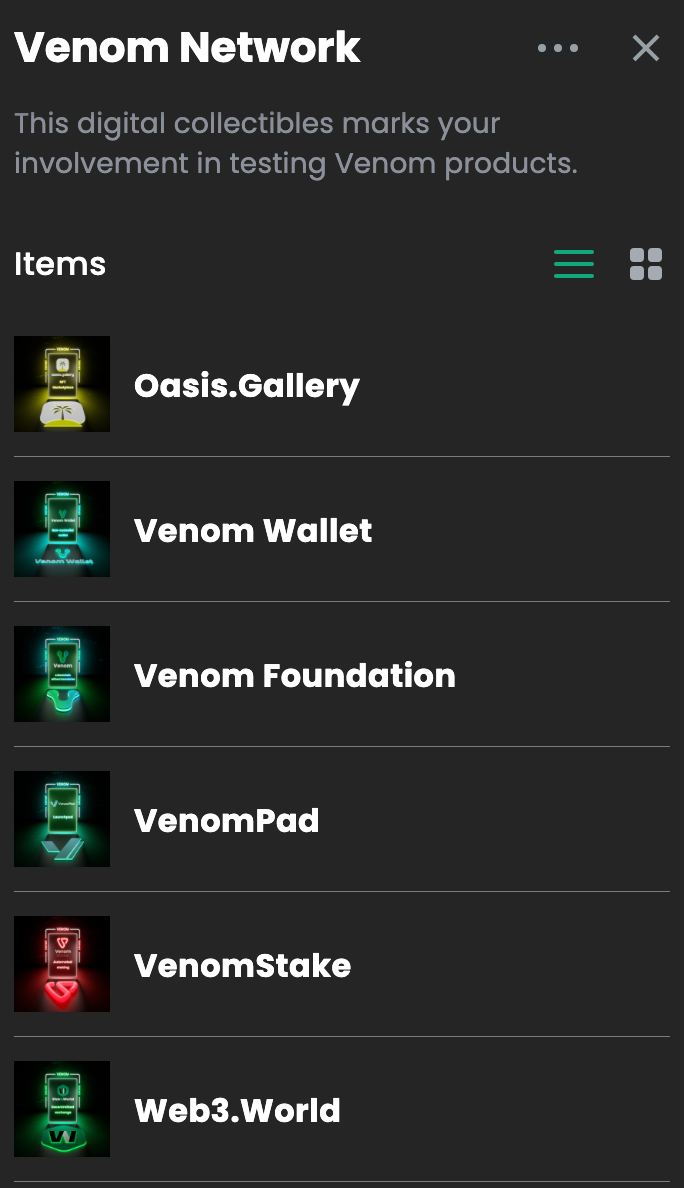Tap the VenomStake row
The width and height of the screenshot is (684, 1188).
click(x=242, y=965)
